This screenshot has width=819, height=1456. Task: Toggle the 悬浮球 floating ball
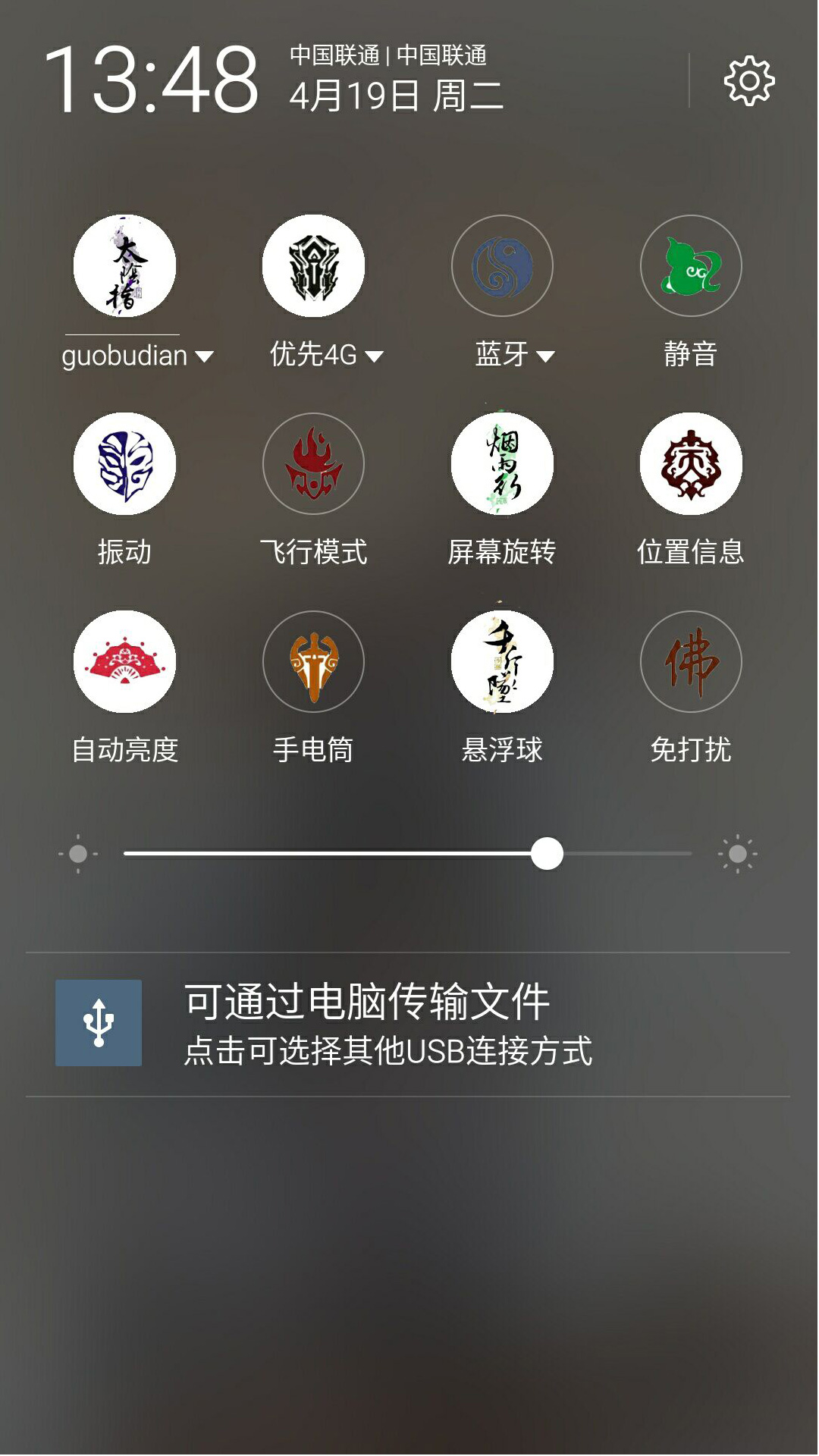coord(502,662)
